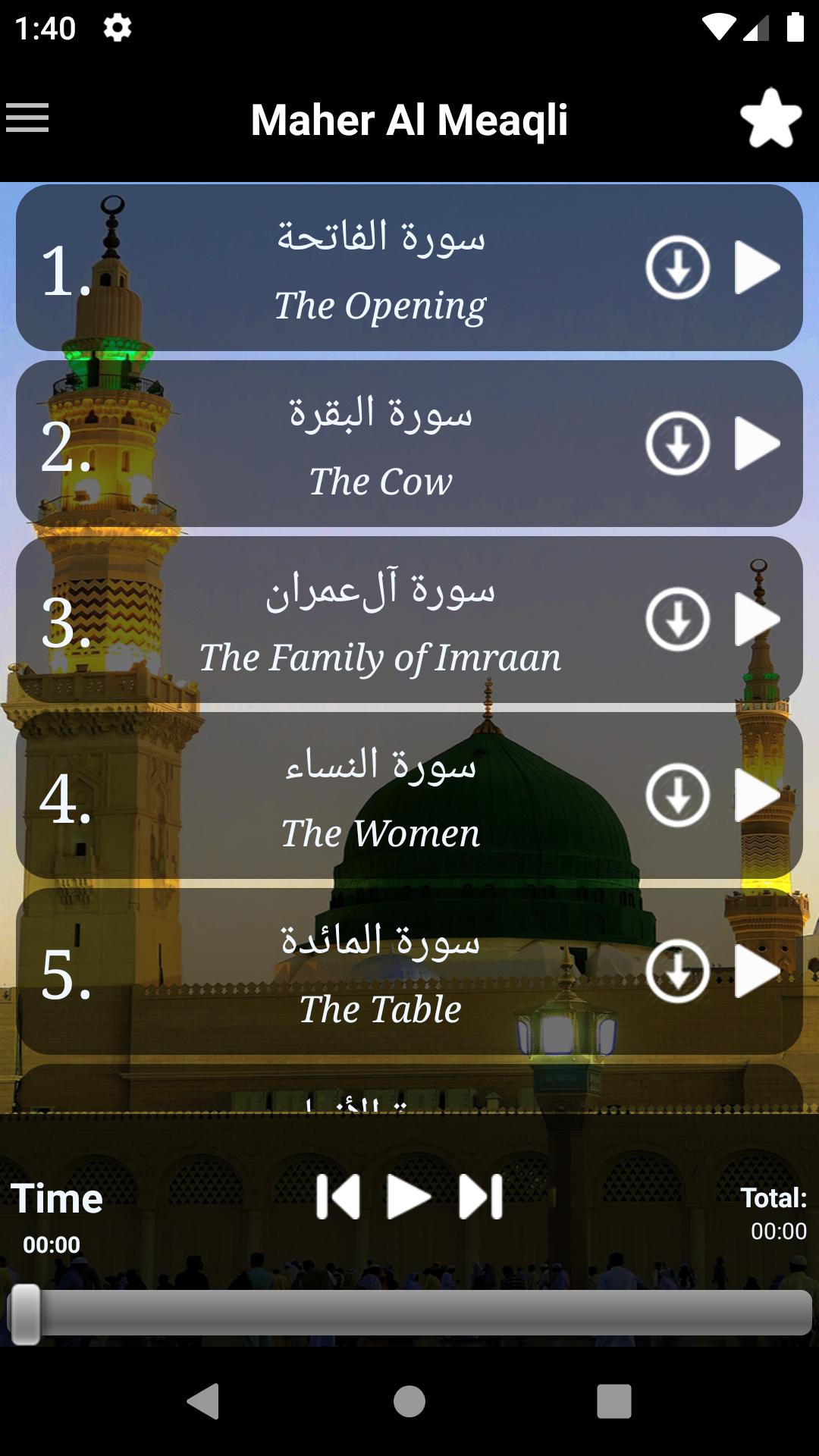Download The Opening surah
819x1456 pixels.
pos(677,268)
